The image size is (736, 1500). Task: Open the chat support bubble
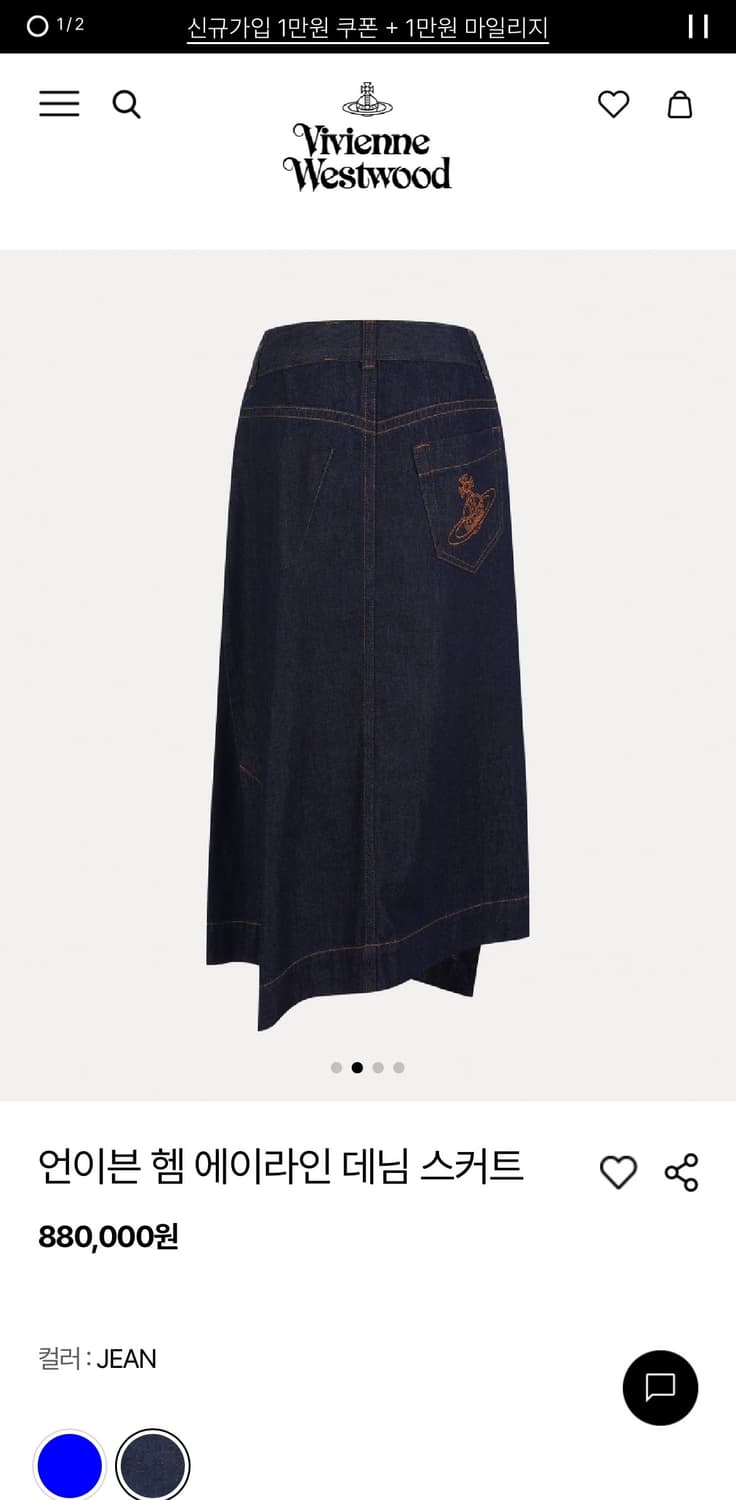pos(660,1387)
